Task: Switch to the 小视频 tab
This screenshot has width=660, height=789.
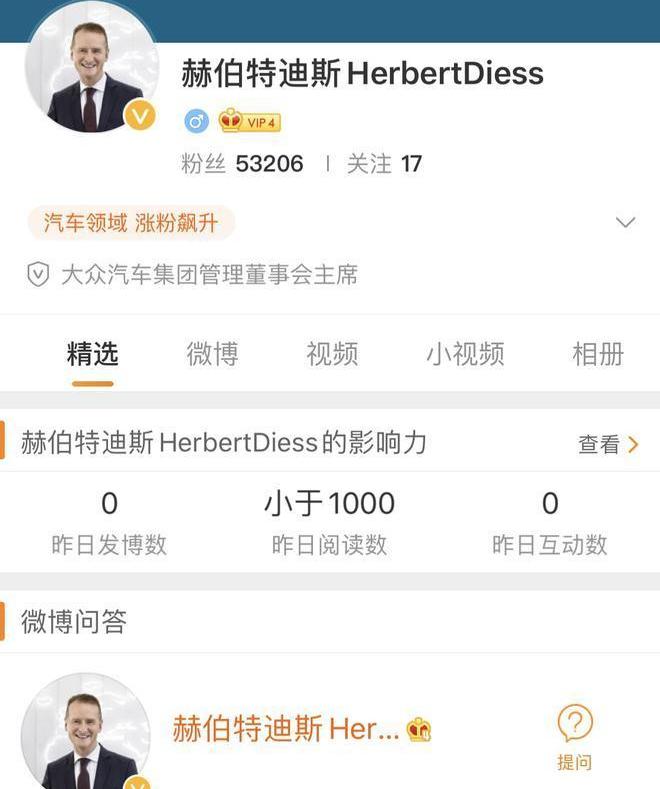Action: pyautogui.click(x=465, y=354)
